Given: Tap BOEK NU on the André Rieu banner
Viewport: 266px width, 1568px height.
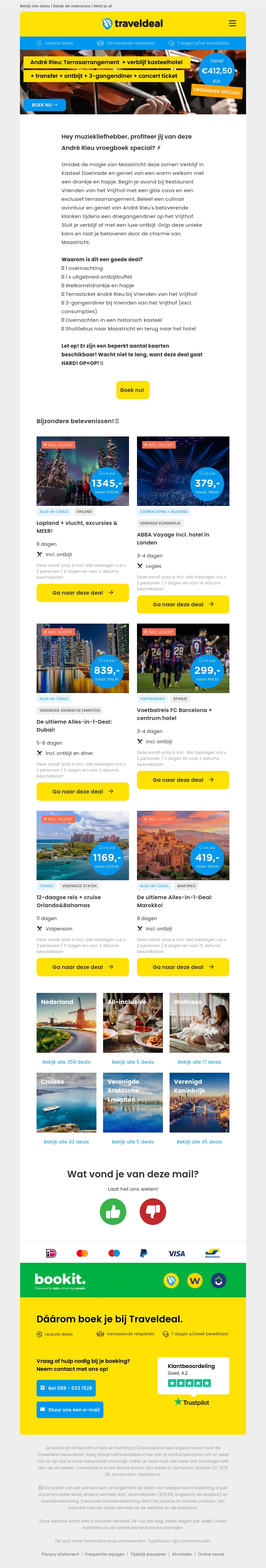Looking at the screenshot, I should tap(44, 105).
